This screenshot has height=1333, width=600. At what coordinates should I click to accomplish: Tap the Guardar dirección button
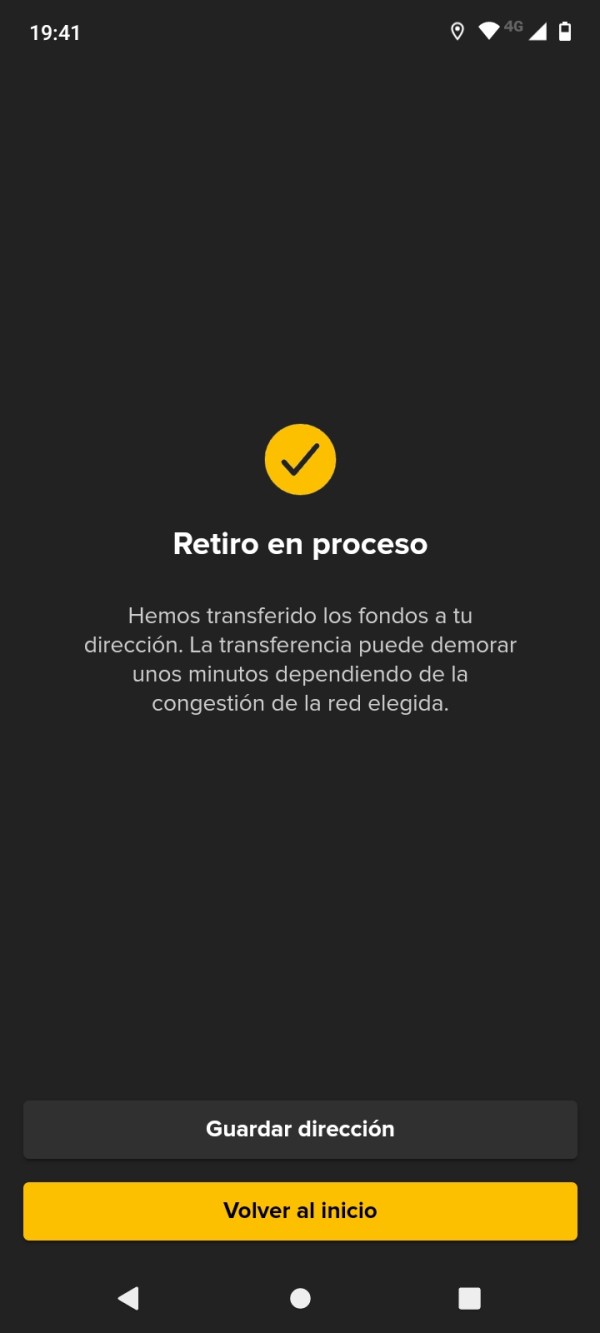click(300, 1129)
